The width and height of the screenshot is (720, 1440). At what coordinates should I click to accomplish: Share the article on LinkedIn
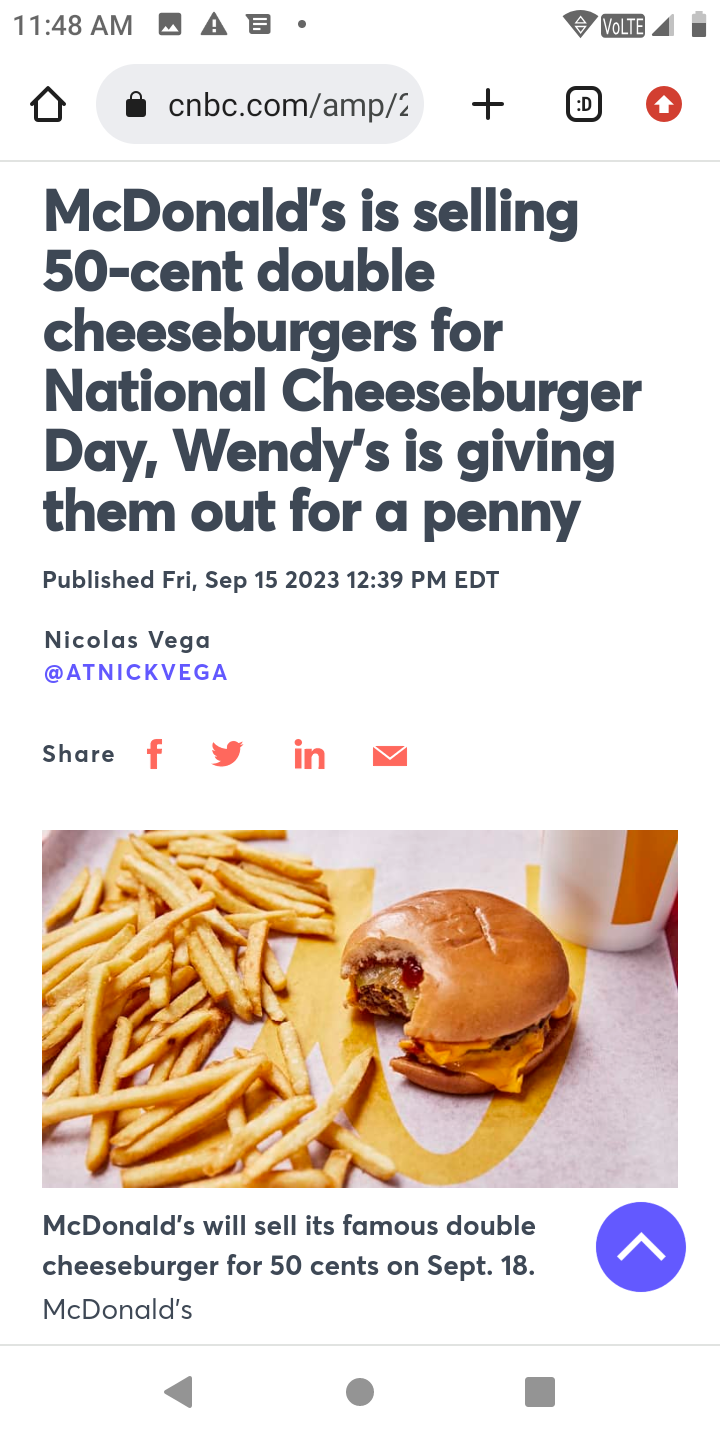tap(309, 754)
